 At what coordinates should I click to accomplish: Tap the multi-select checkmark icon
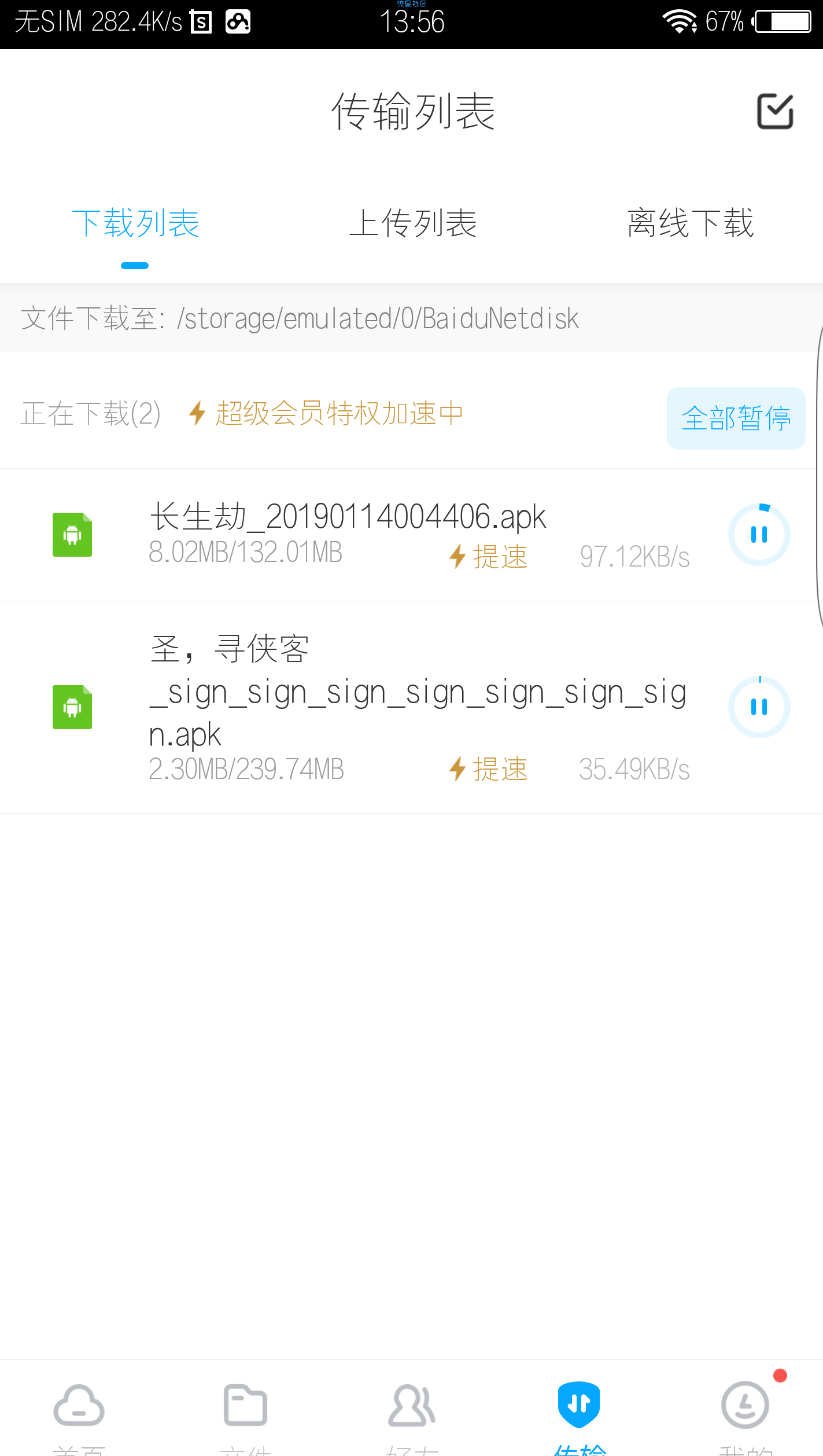(x=774, y=111)
